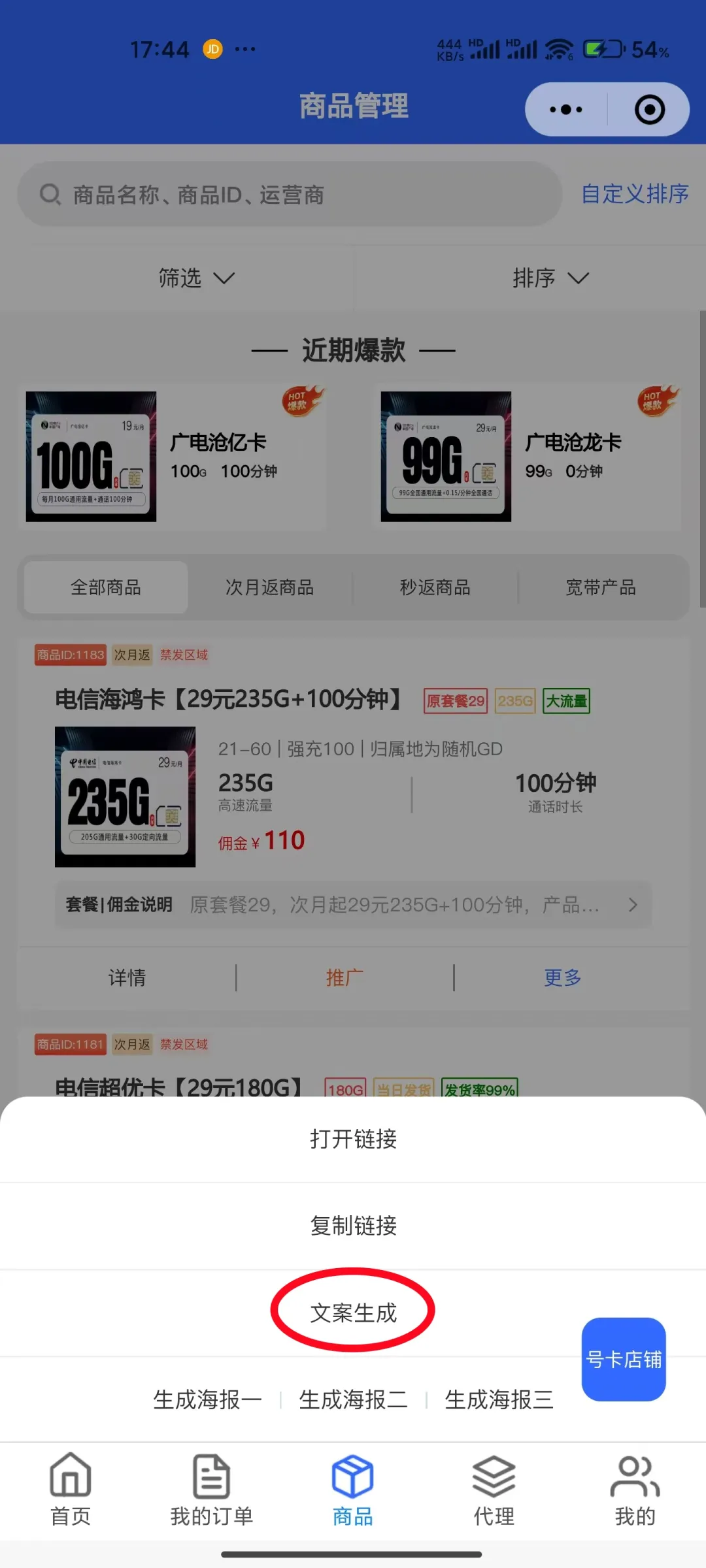Generate poster with 生成海报二
Screen dimensions: 706x1568
pyautogui.click(x=353, y=1399)
